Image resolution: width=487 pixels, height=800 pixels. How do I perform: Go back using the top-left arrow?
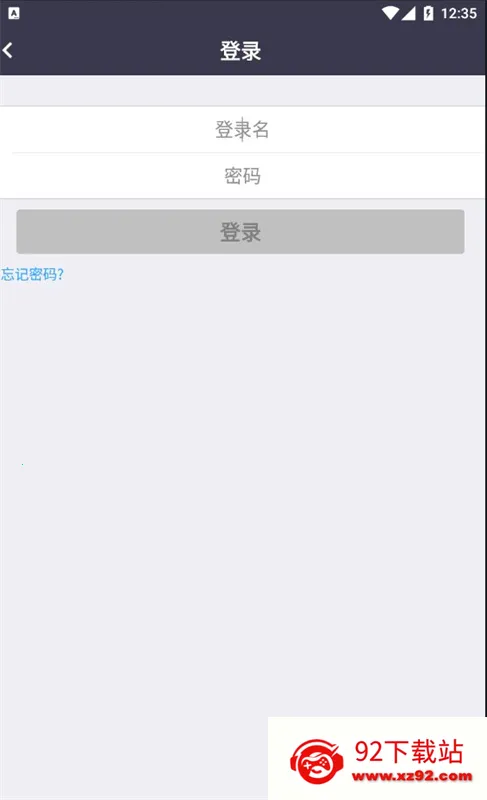[8, 51]
